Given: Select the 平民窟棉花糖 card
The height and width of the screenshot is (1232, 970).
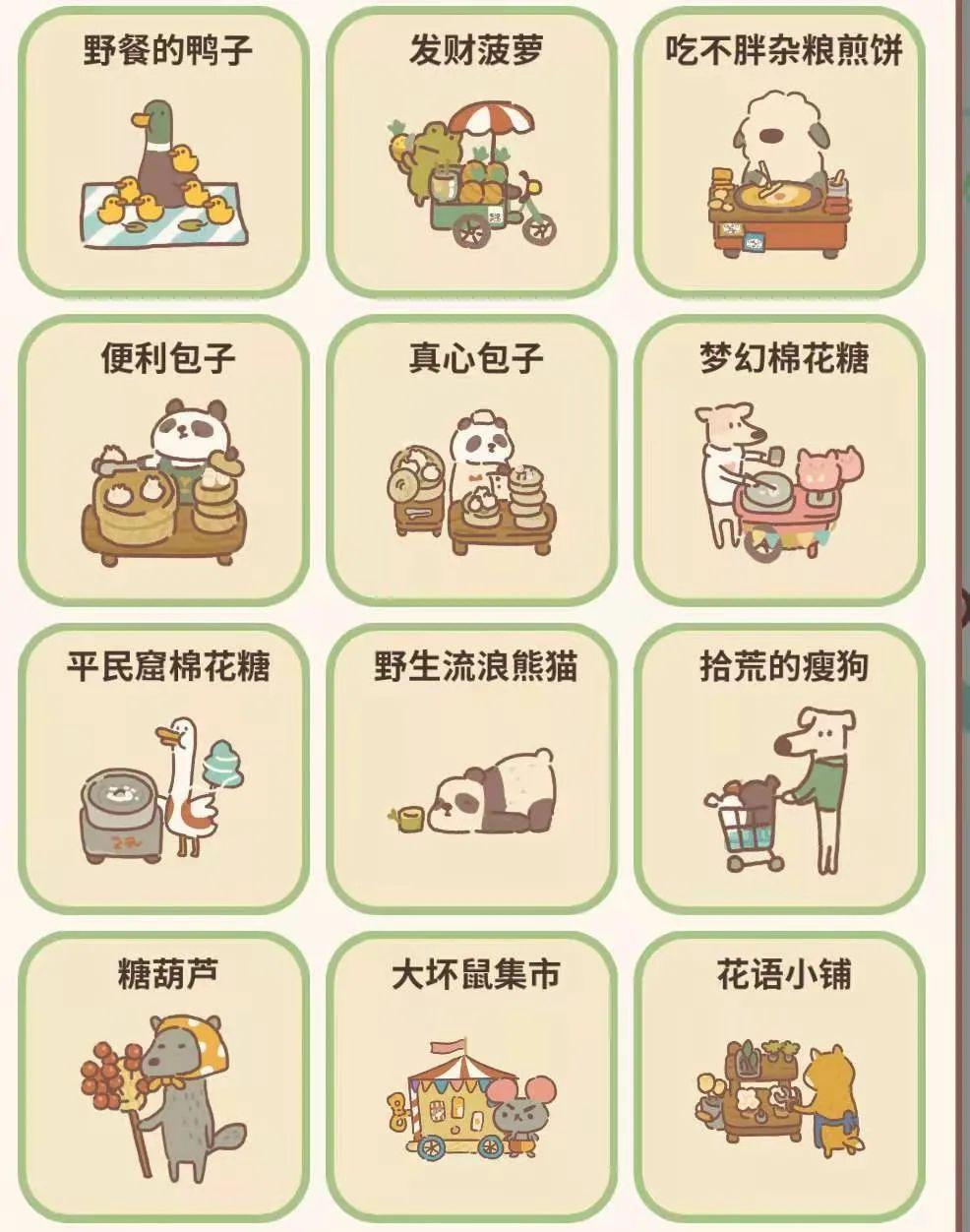Looking at the screenshot, I should click(x=164, y=769).
